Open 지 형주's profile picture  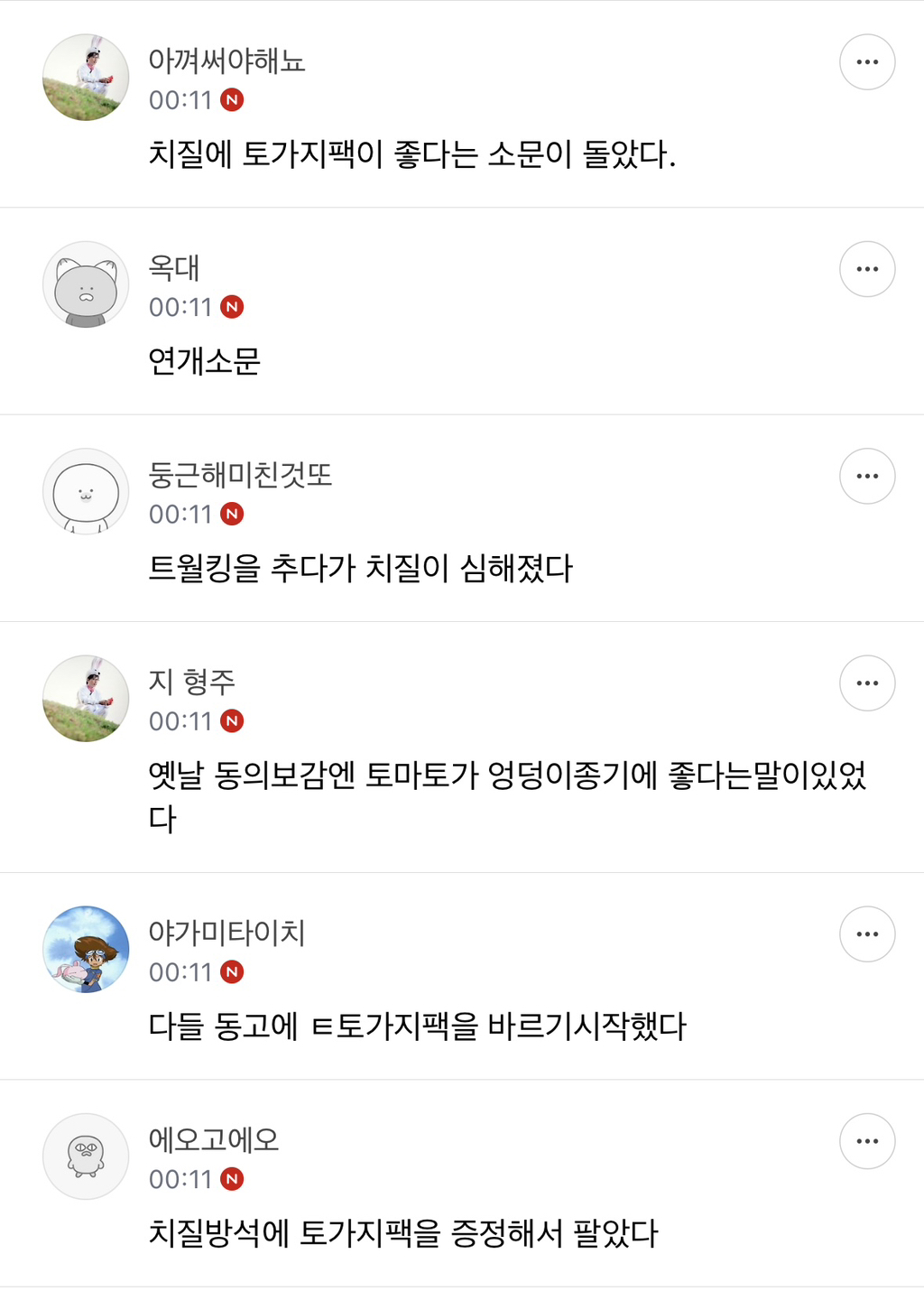pyautogui.click(x=86, y=698)
